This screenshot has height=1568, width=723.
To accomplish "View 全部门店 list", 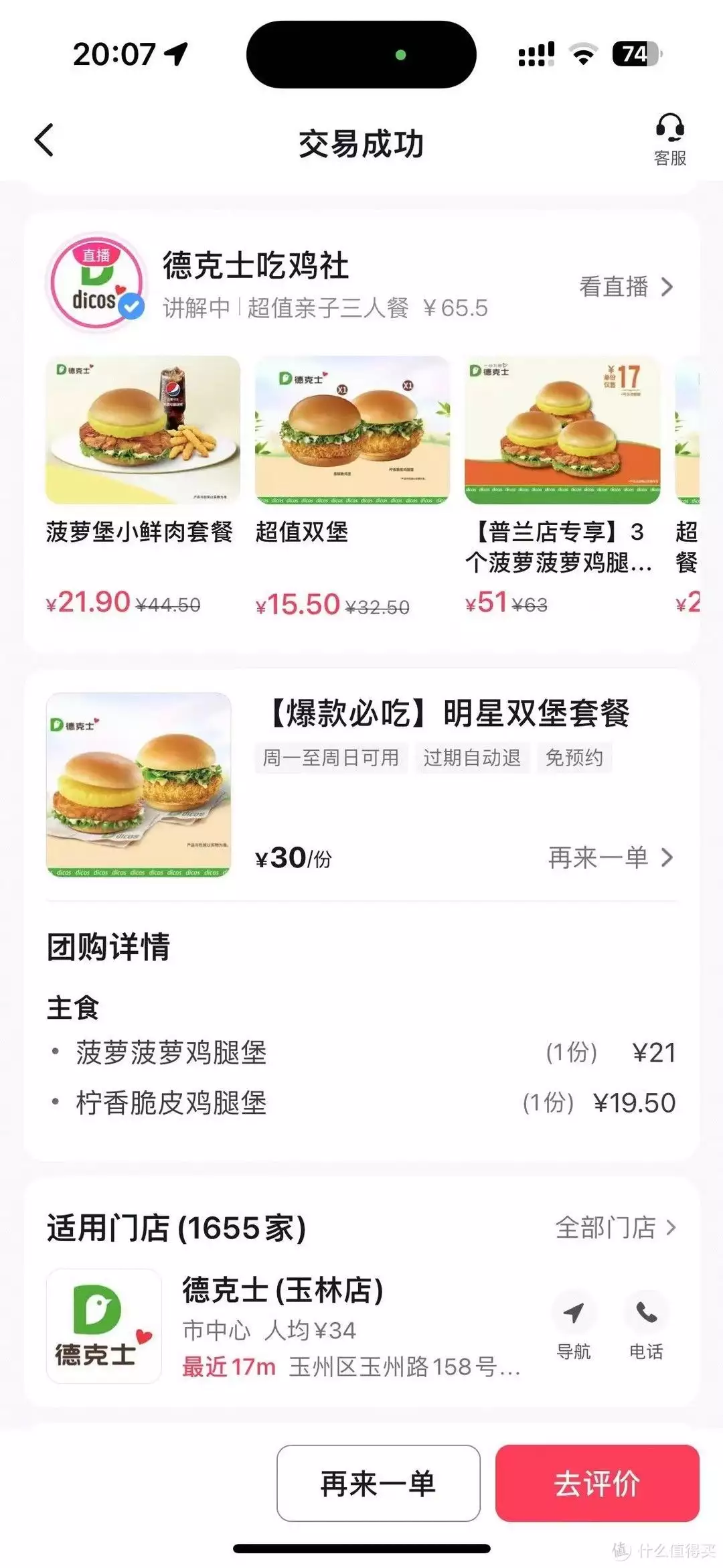I will click(615, 1228).
